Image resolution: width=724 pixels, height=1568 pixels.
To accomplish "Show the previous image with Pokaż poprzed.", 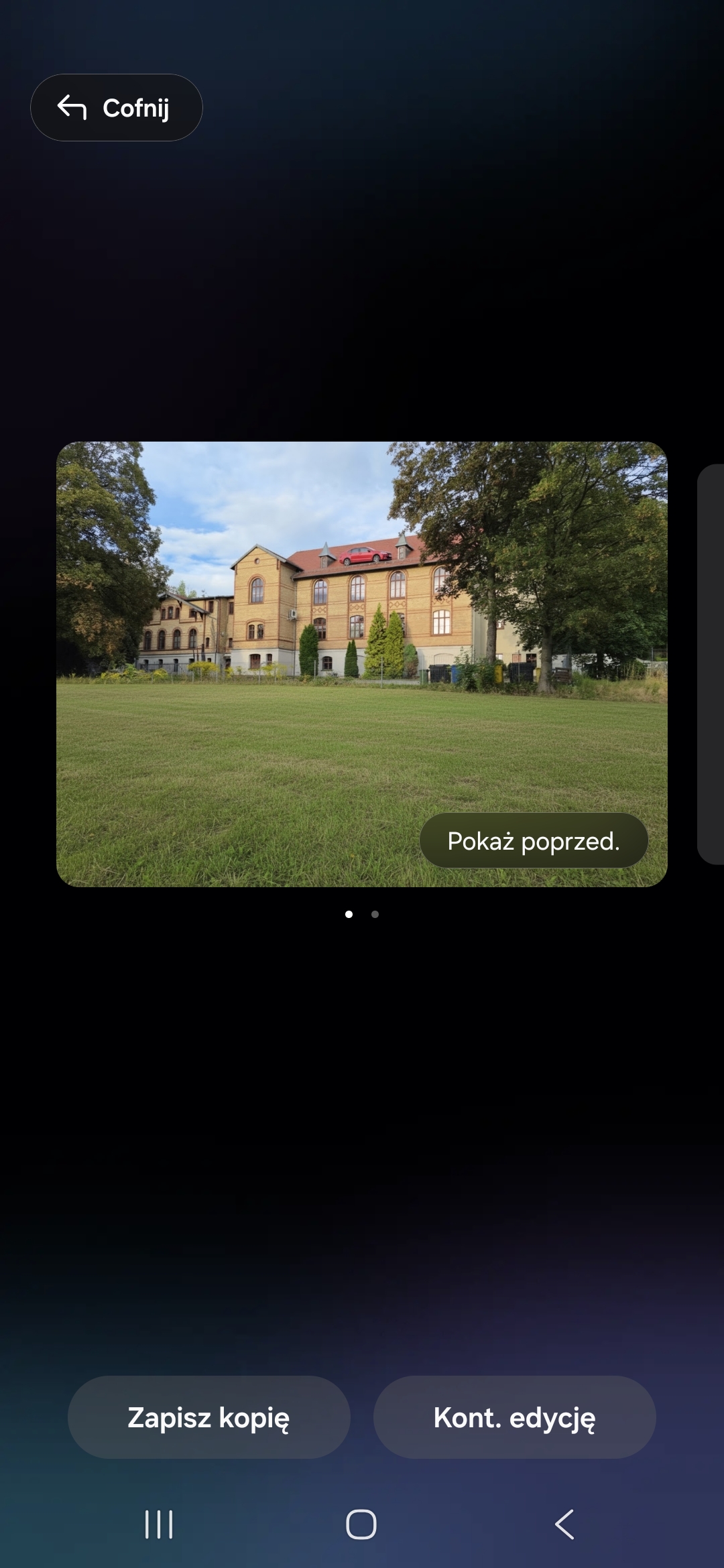I will tap(534, 841).
